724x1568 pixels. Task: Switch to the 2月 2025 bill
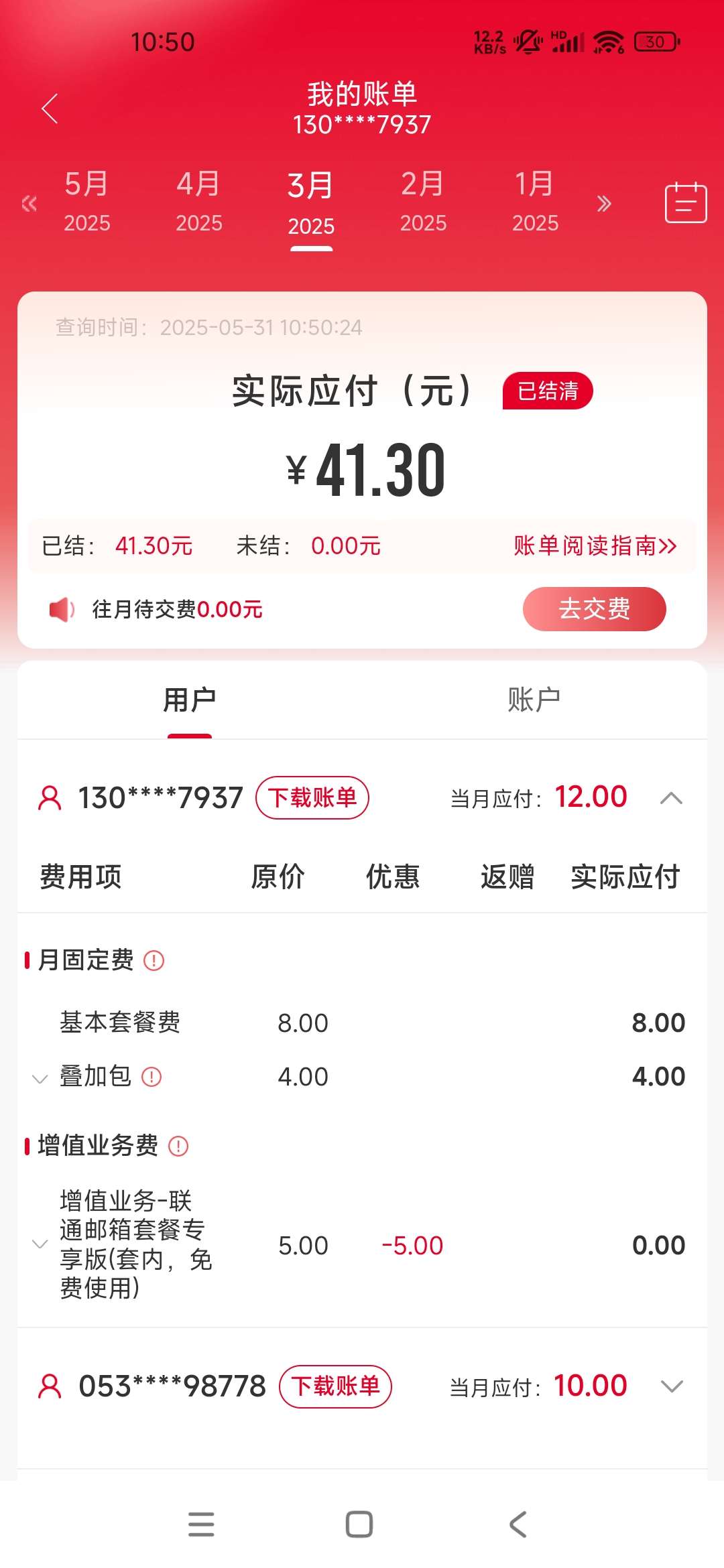coord(423,202)
